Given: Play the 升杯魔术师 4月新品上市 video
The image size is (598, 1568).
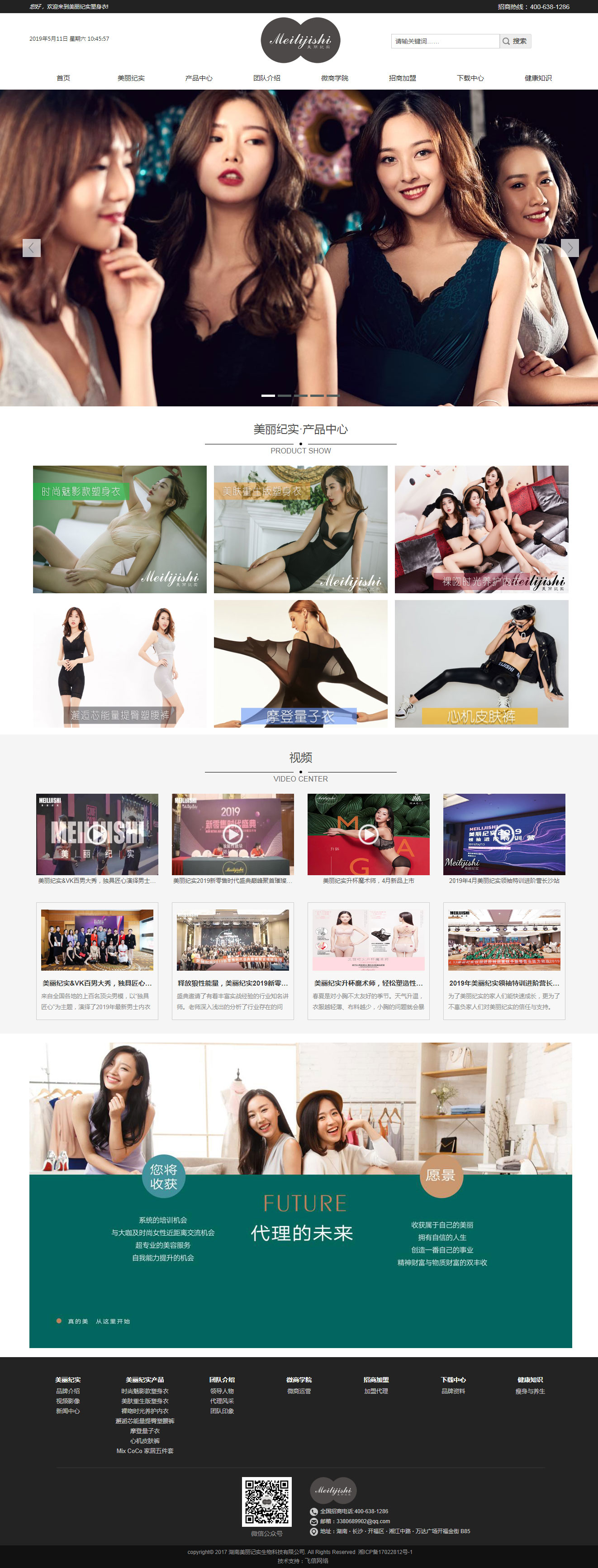Looking at the screenshot, I should pos(368,834).
